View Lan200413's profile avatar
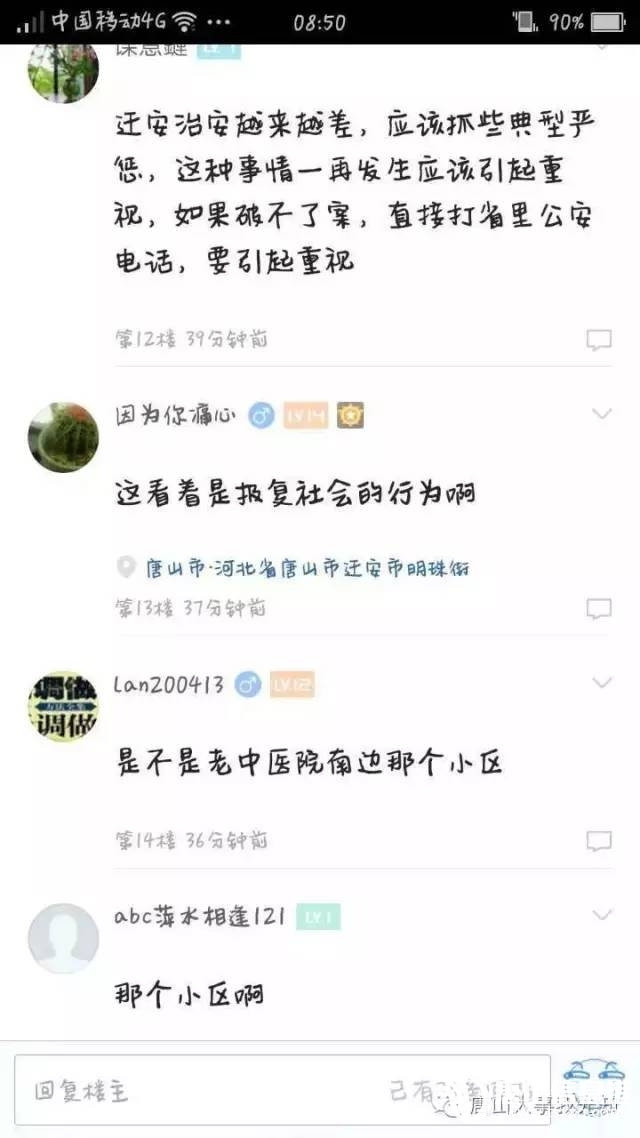Screen dimensions: 640x1138 (x=63, y=706)
